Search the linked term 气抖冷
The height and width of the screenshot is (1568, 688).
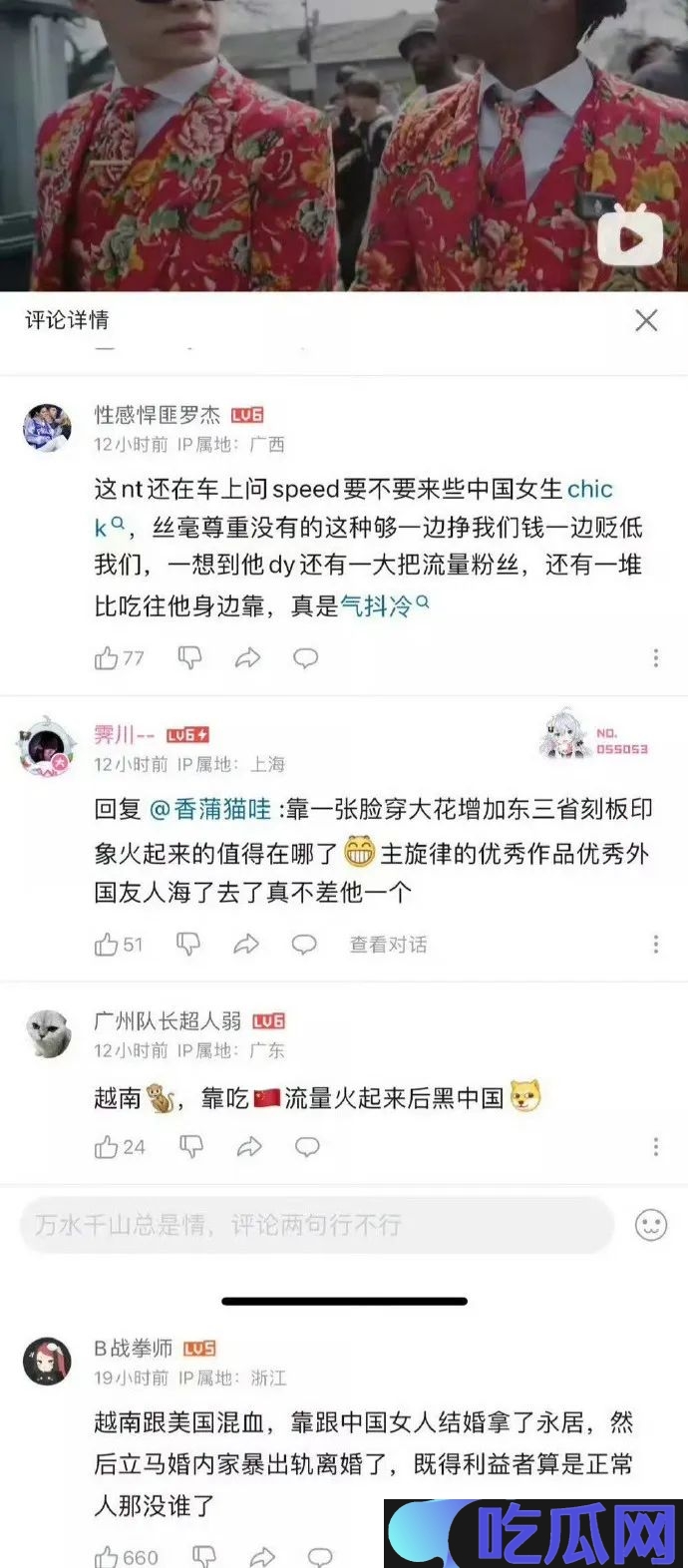tap(385, 604)
